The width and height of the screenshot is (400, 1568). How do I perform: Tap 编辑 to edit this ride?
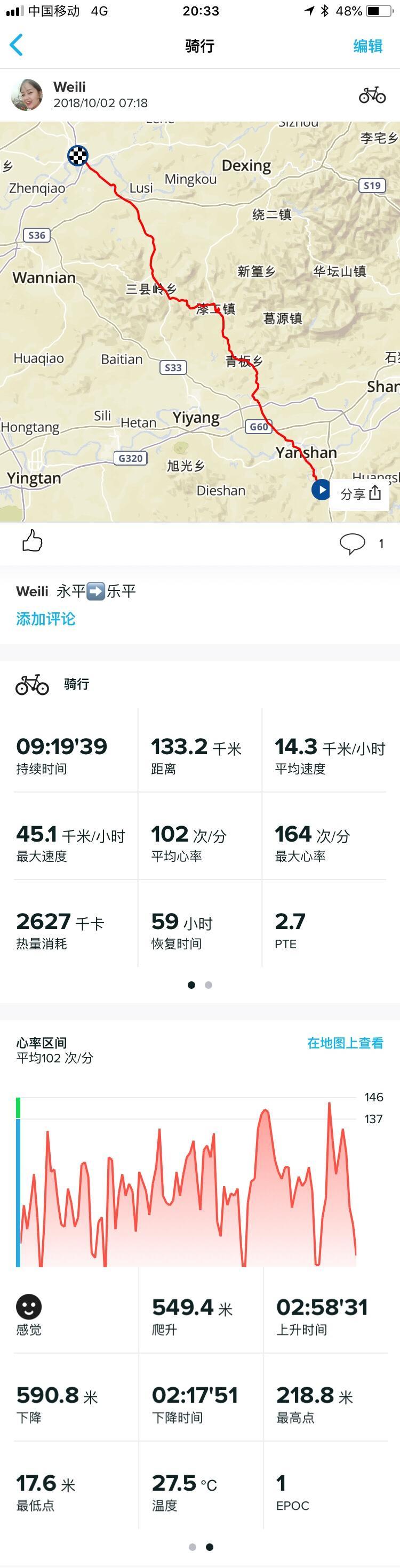(367, 46)
